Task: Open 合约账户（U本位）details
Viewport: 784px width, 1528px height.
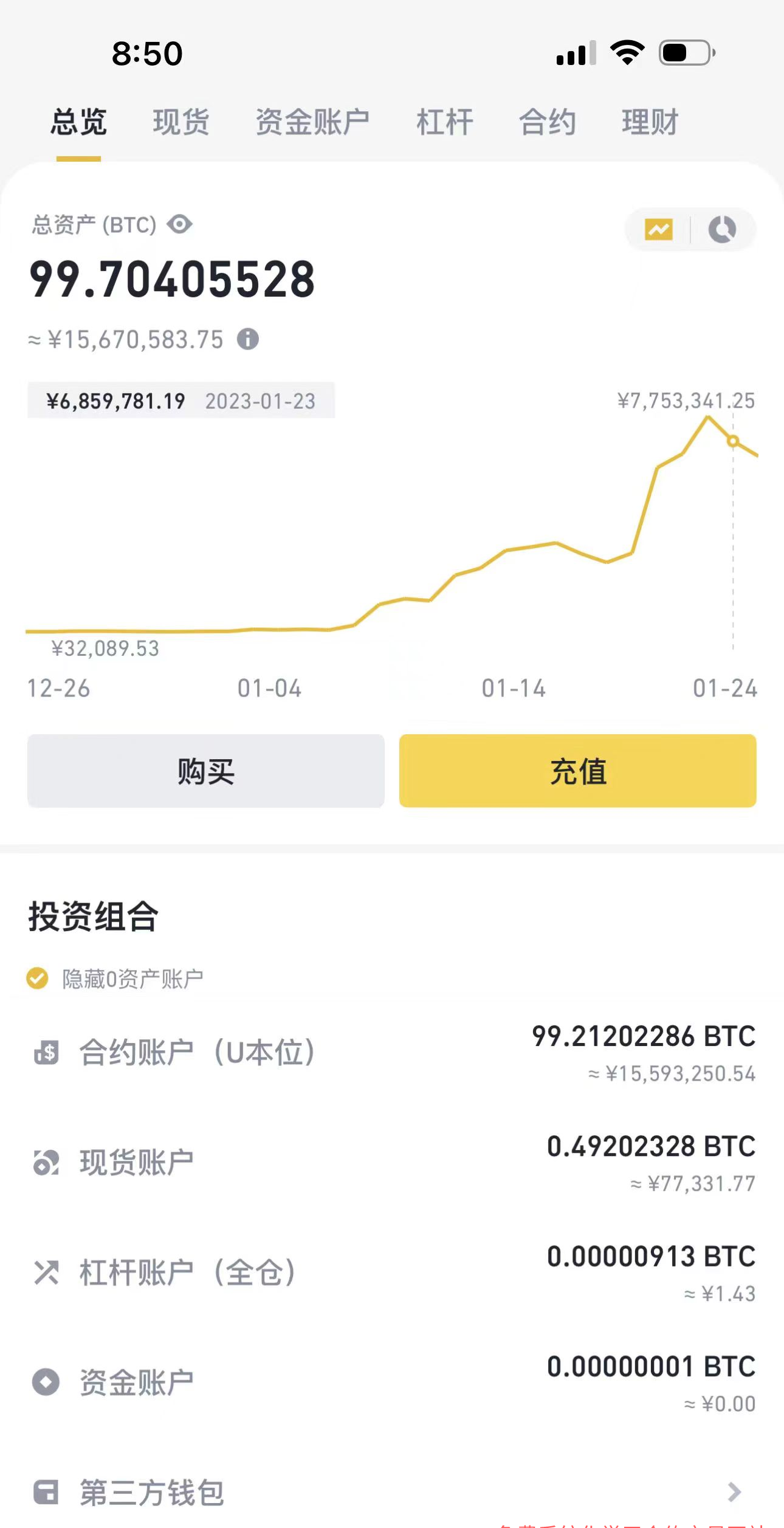Action: coord(392,1053)
